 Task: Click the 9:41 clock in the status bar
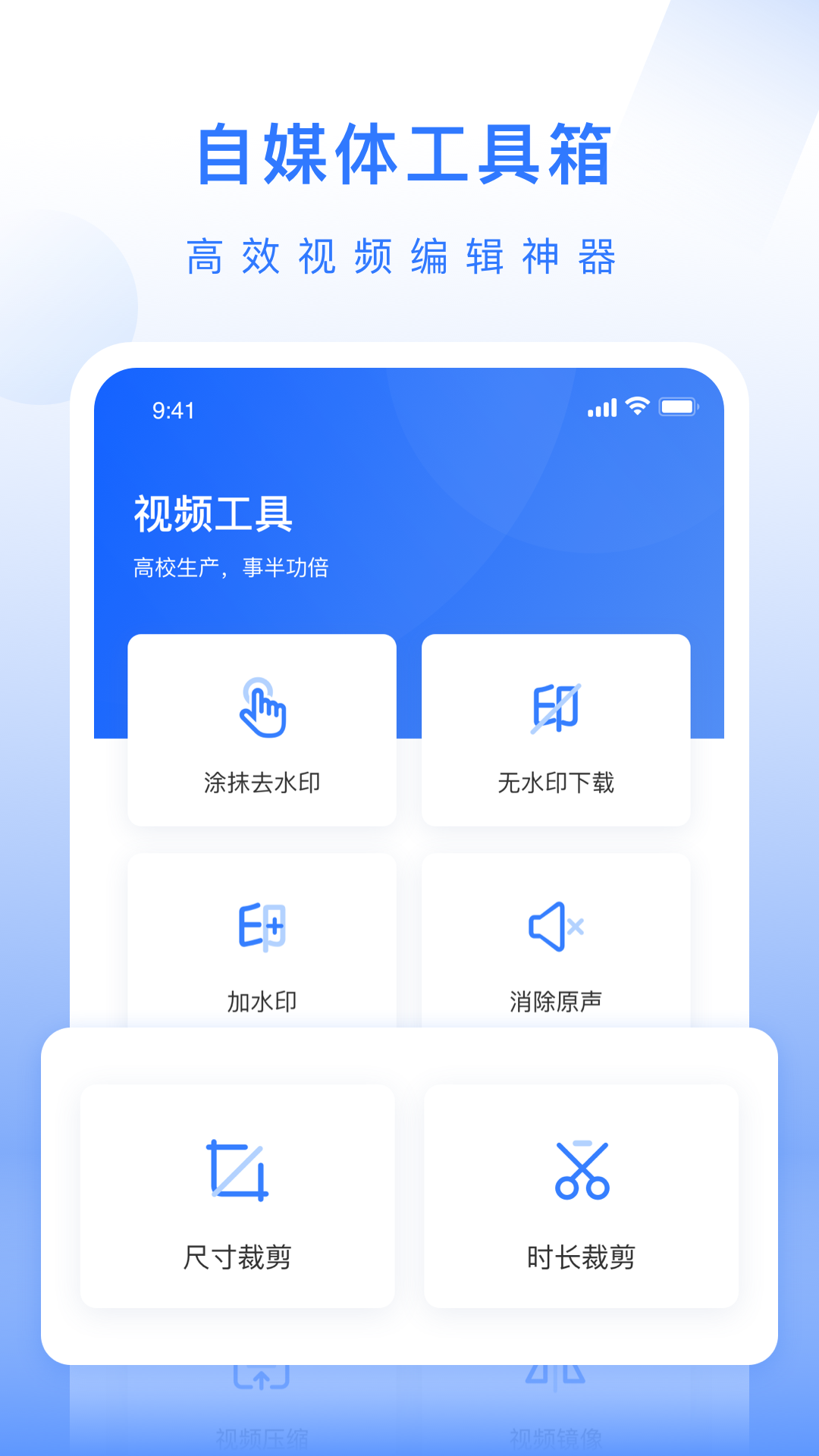coord(171,409)
